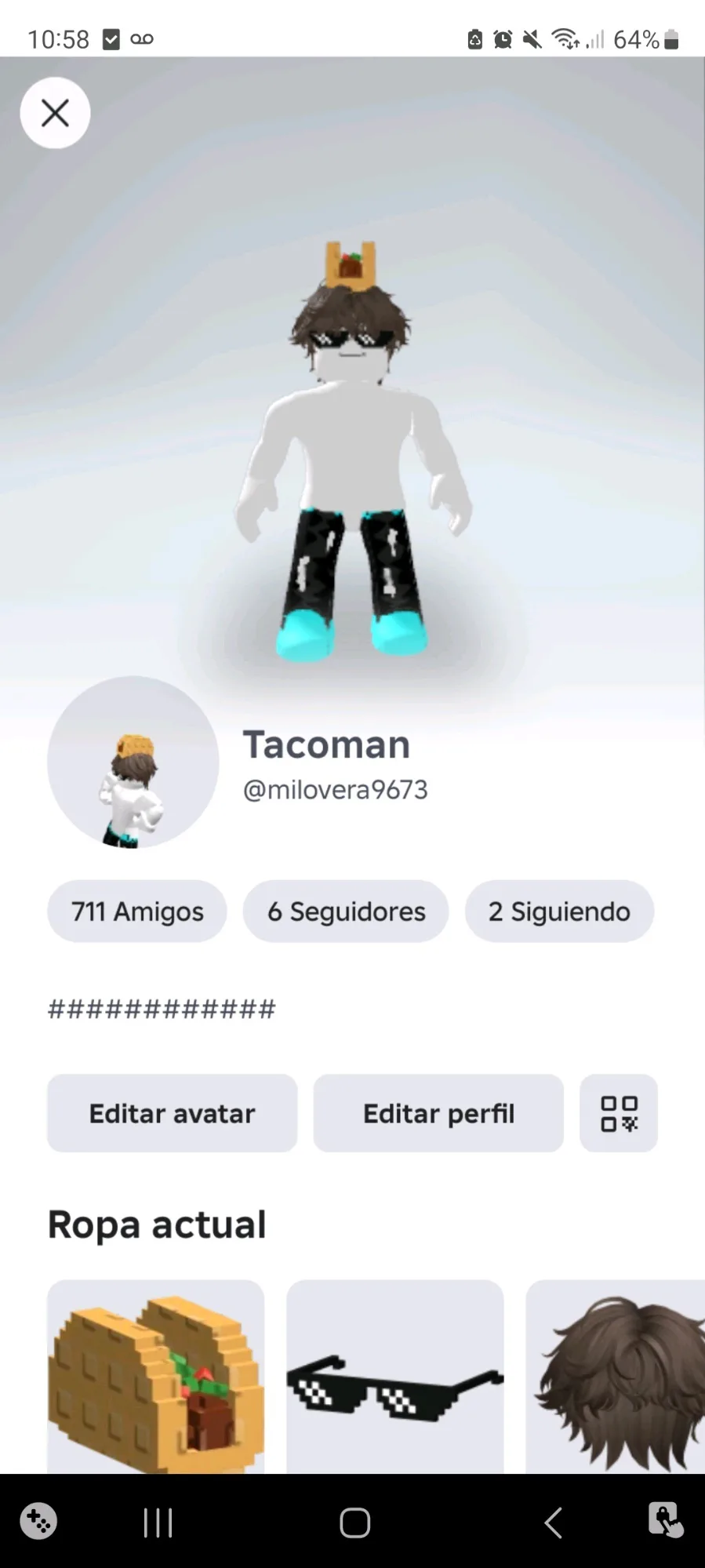This screenshot has width=705, height=1568.
Task: Close the profile view
Action: pyautogui.click(x=55, y=113)
